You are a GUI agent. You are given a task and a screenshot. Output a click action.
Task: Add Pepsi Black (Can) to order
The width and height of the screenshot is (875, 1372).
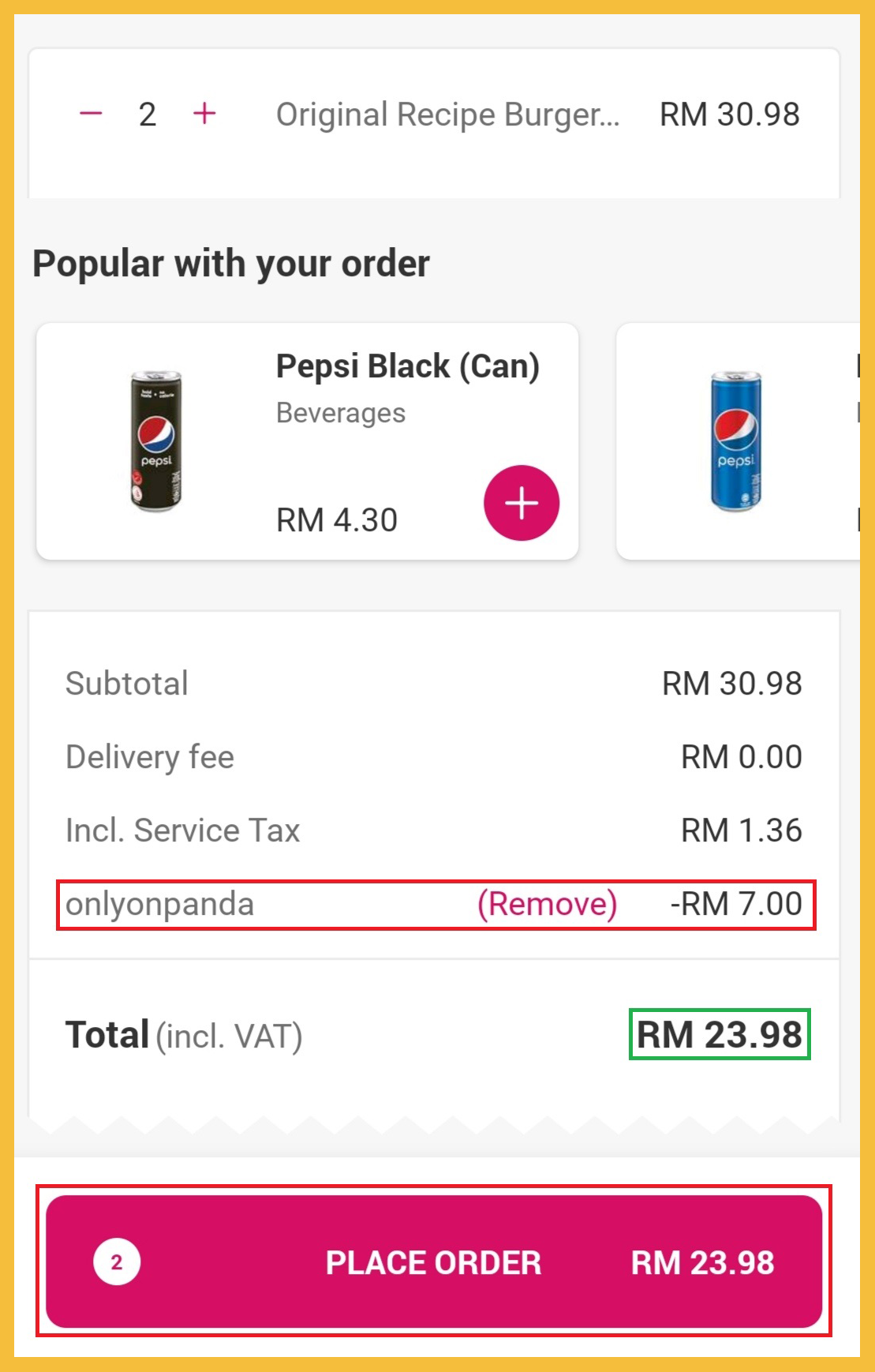tap(522, 503)
